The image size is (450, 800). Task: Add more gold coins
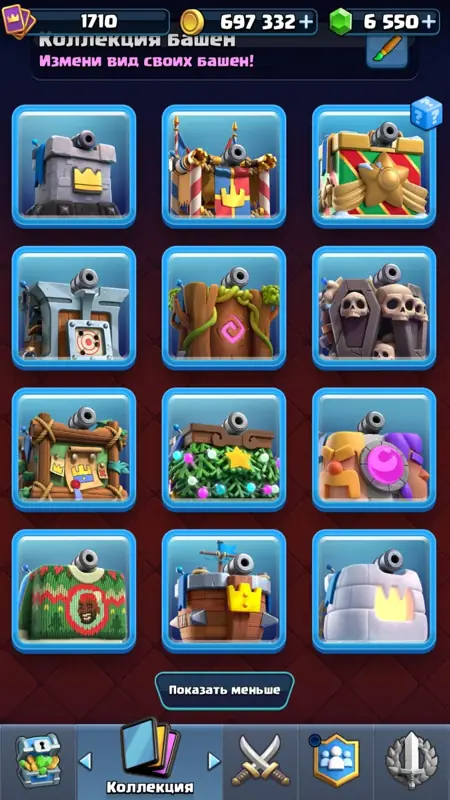[306, 21]
